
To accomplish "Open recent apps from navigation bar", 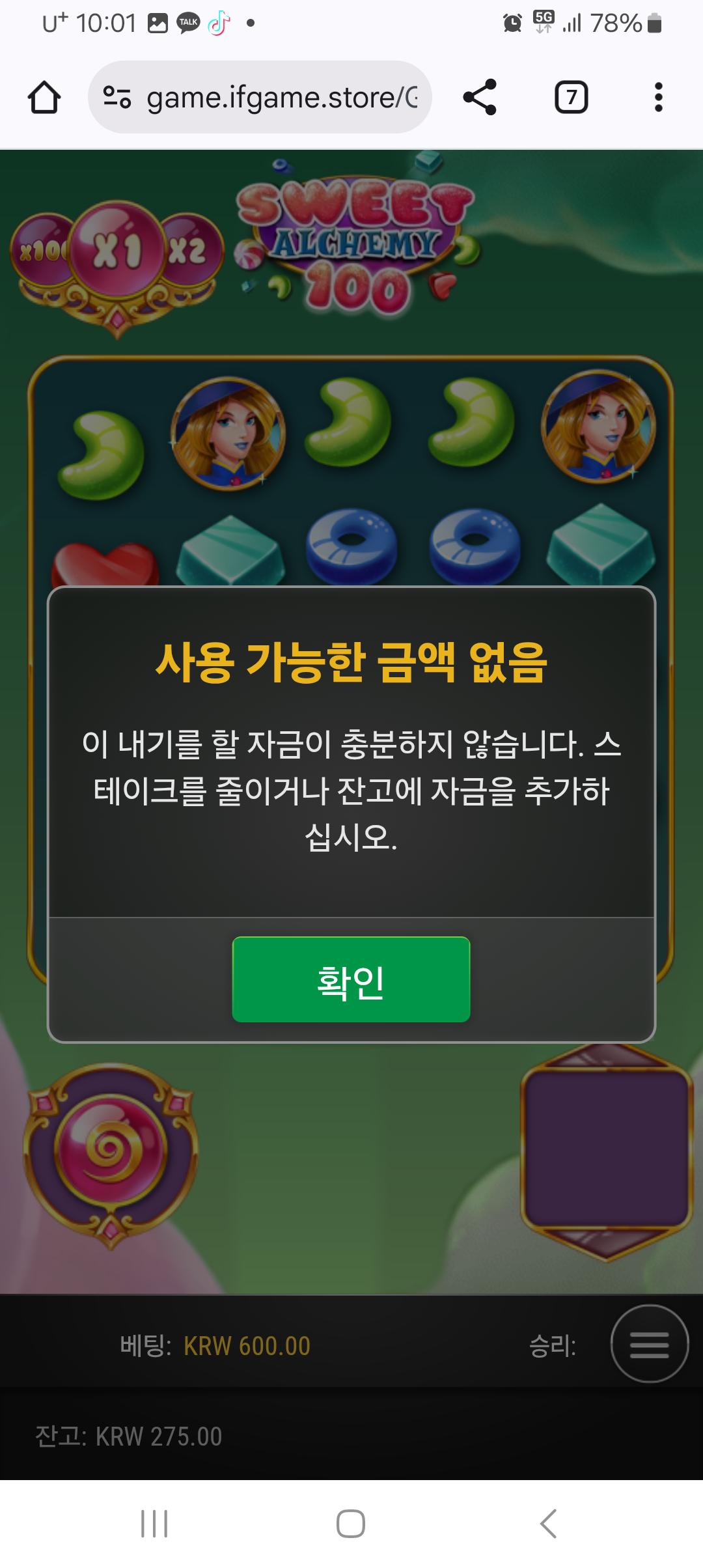I will coord(154,1524).
